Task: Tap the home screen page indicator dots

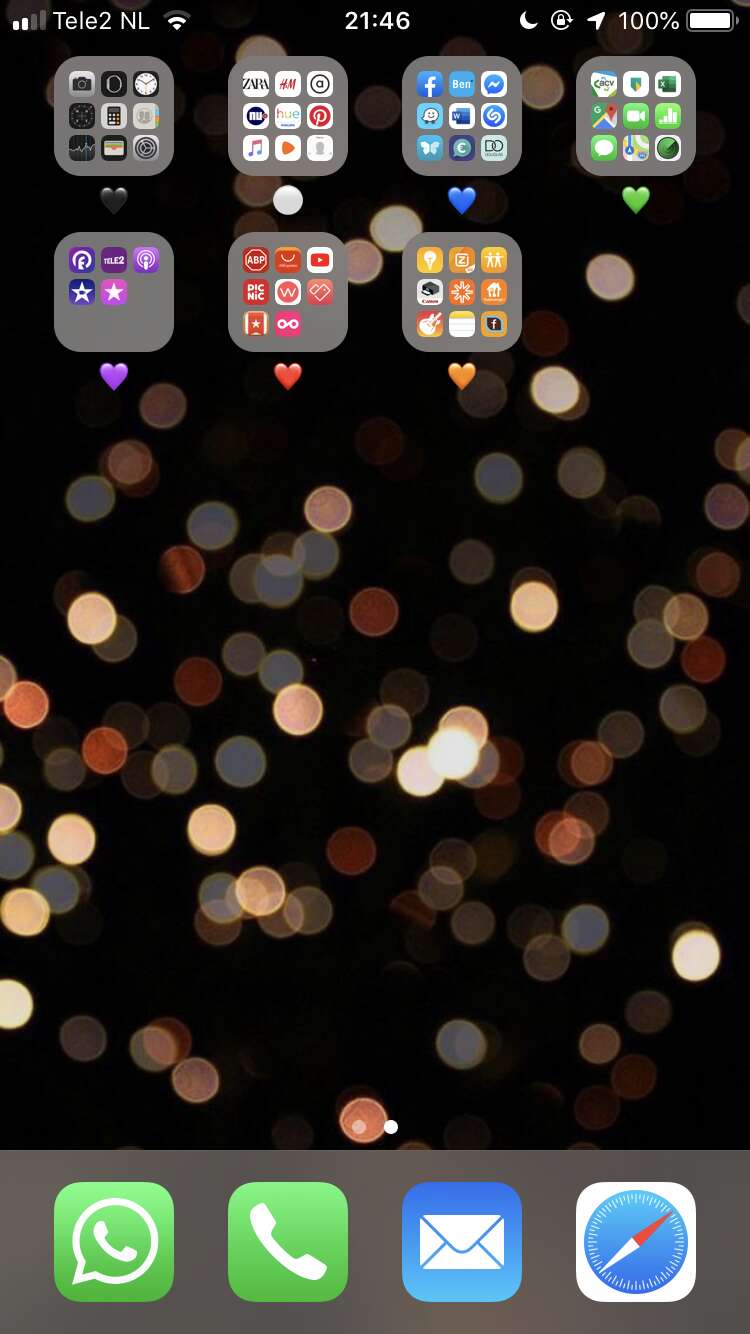Action: 375,1127
